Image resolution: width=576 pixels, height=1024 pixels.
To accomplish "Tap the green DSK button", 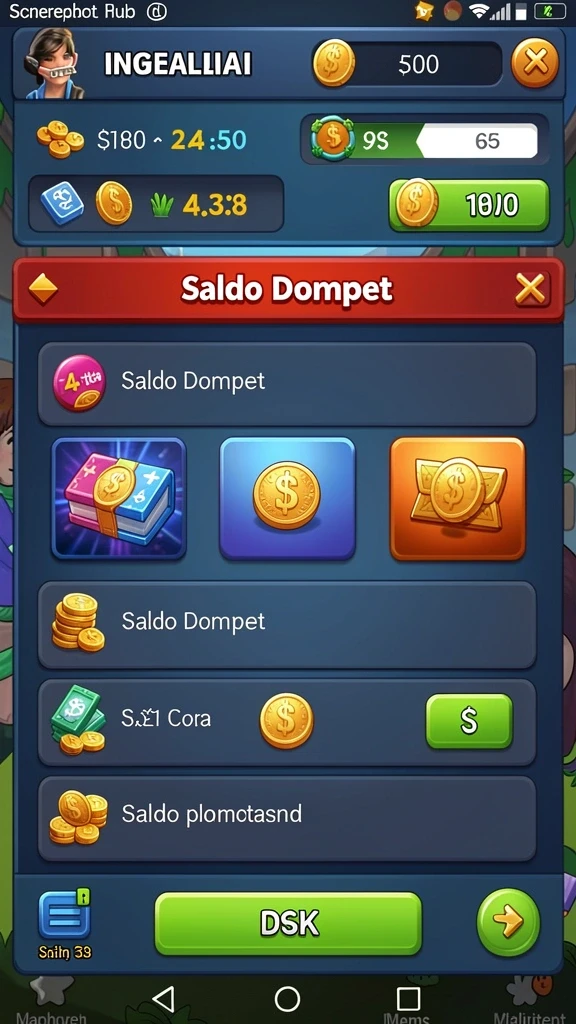I will click(x=288, y=923).
